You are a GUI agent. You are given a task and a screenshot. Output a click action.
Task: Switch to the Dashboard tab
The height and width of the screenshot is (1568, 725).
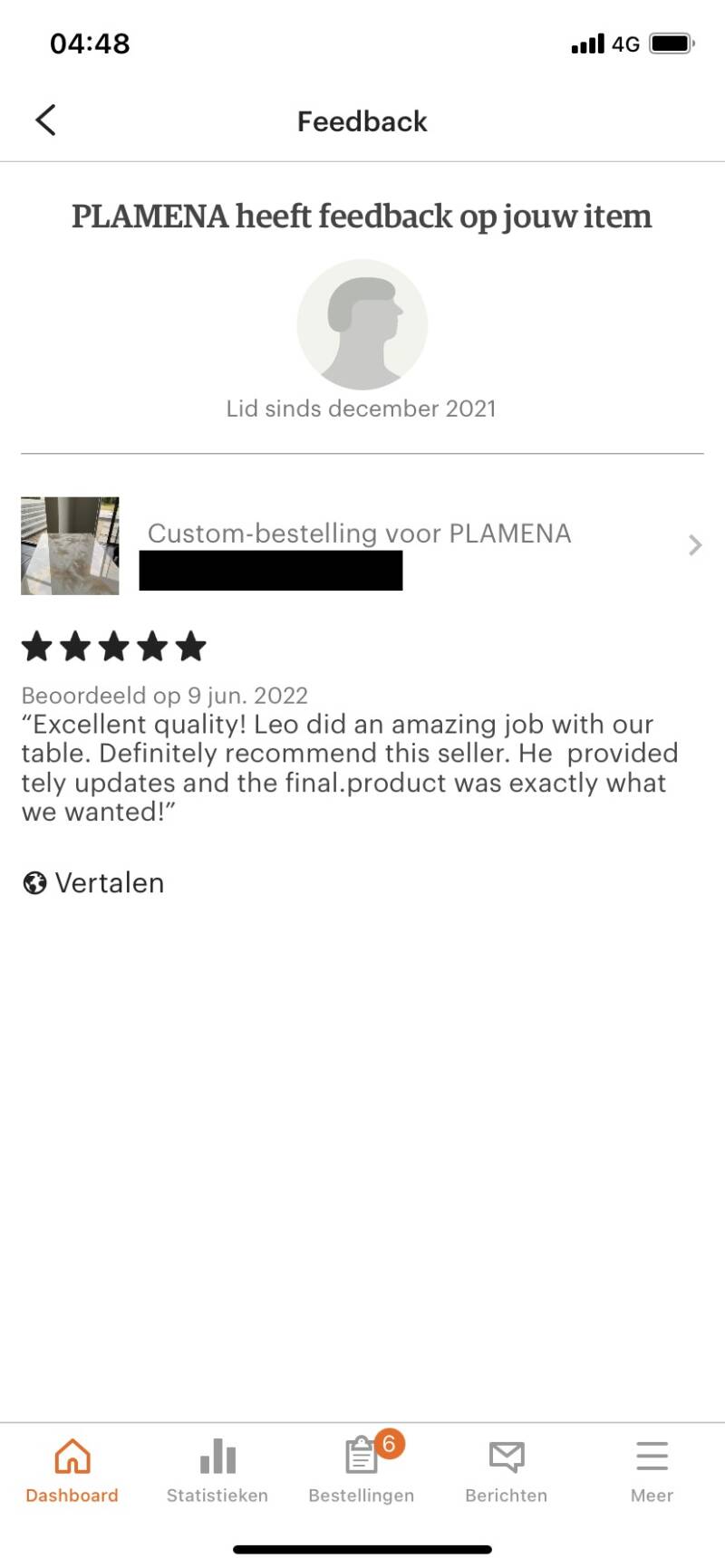tap(72, 1469)
